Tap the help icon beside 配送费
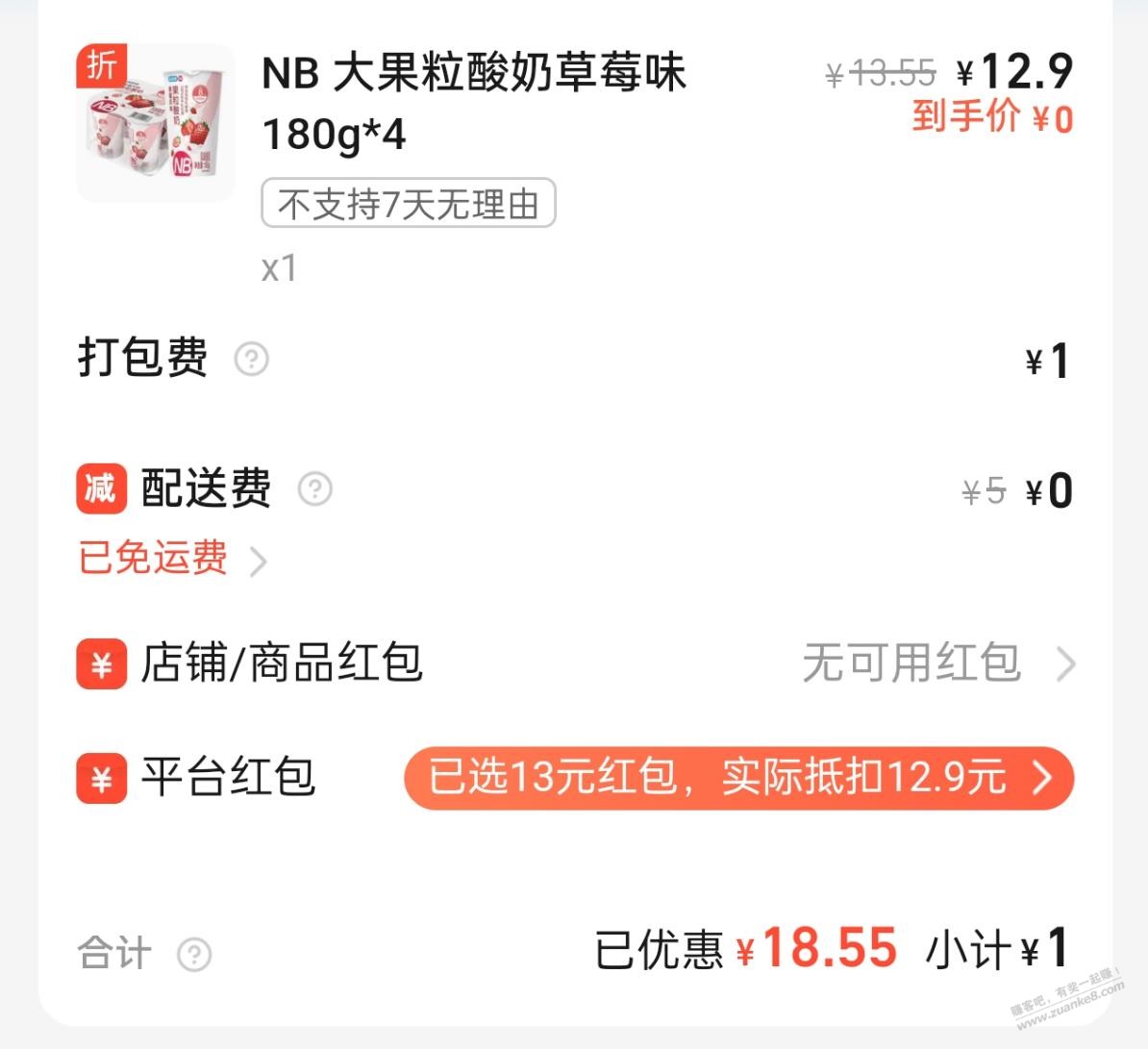Viewport: 1148px width, 1049px height. pos(315,488)
